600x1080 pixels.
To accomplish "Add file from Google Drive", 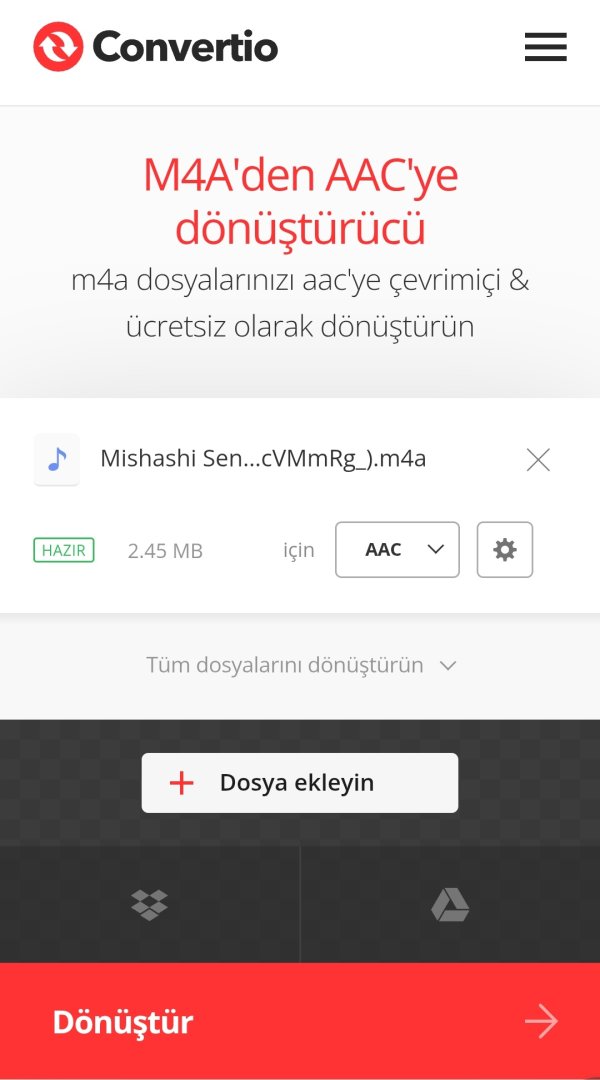I will (450, 905).
